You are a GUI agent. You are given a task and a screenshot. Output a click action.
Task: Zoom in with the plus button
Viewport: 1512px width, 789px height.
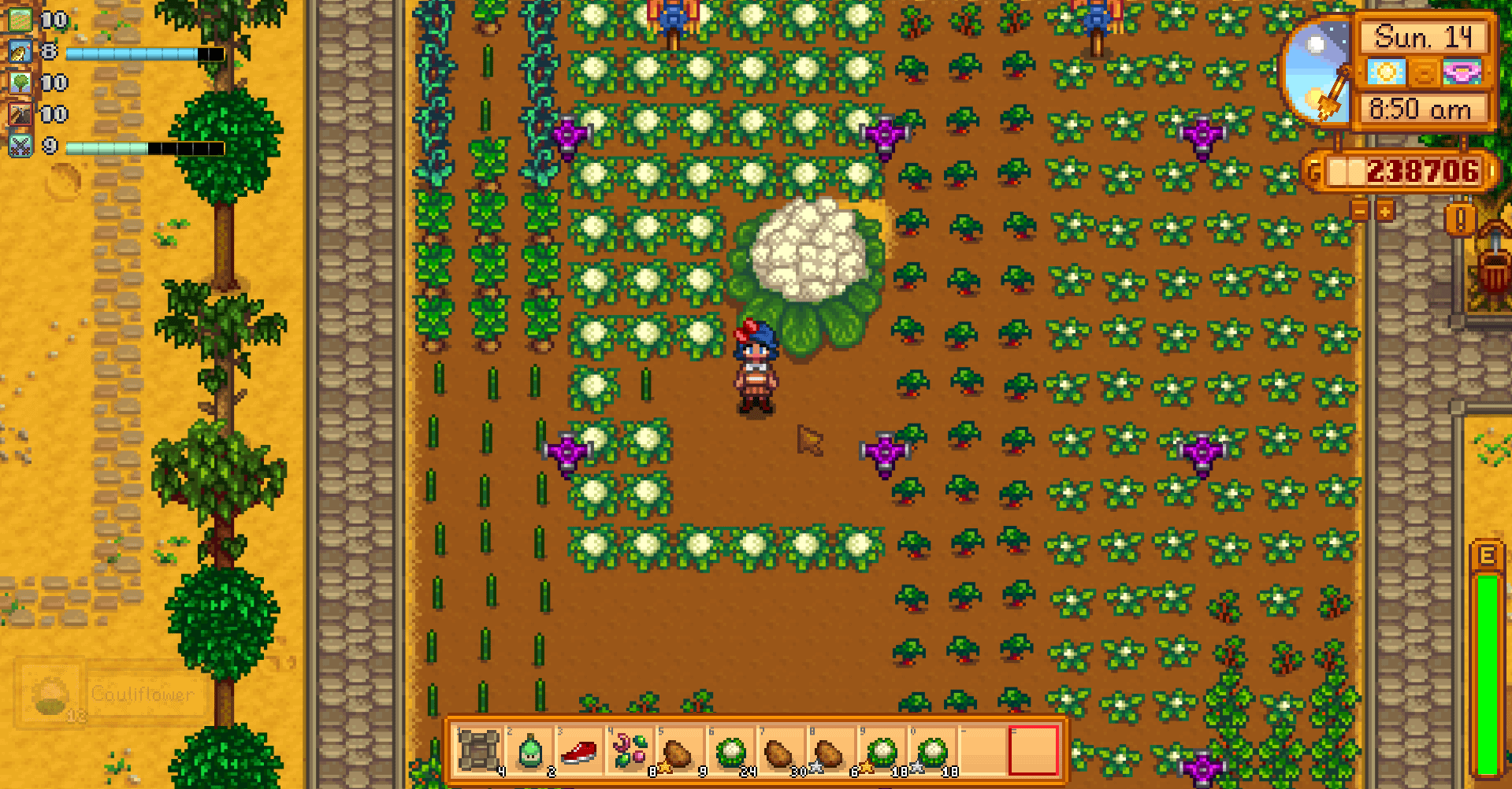coord(1384,210)
